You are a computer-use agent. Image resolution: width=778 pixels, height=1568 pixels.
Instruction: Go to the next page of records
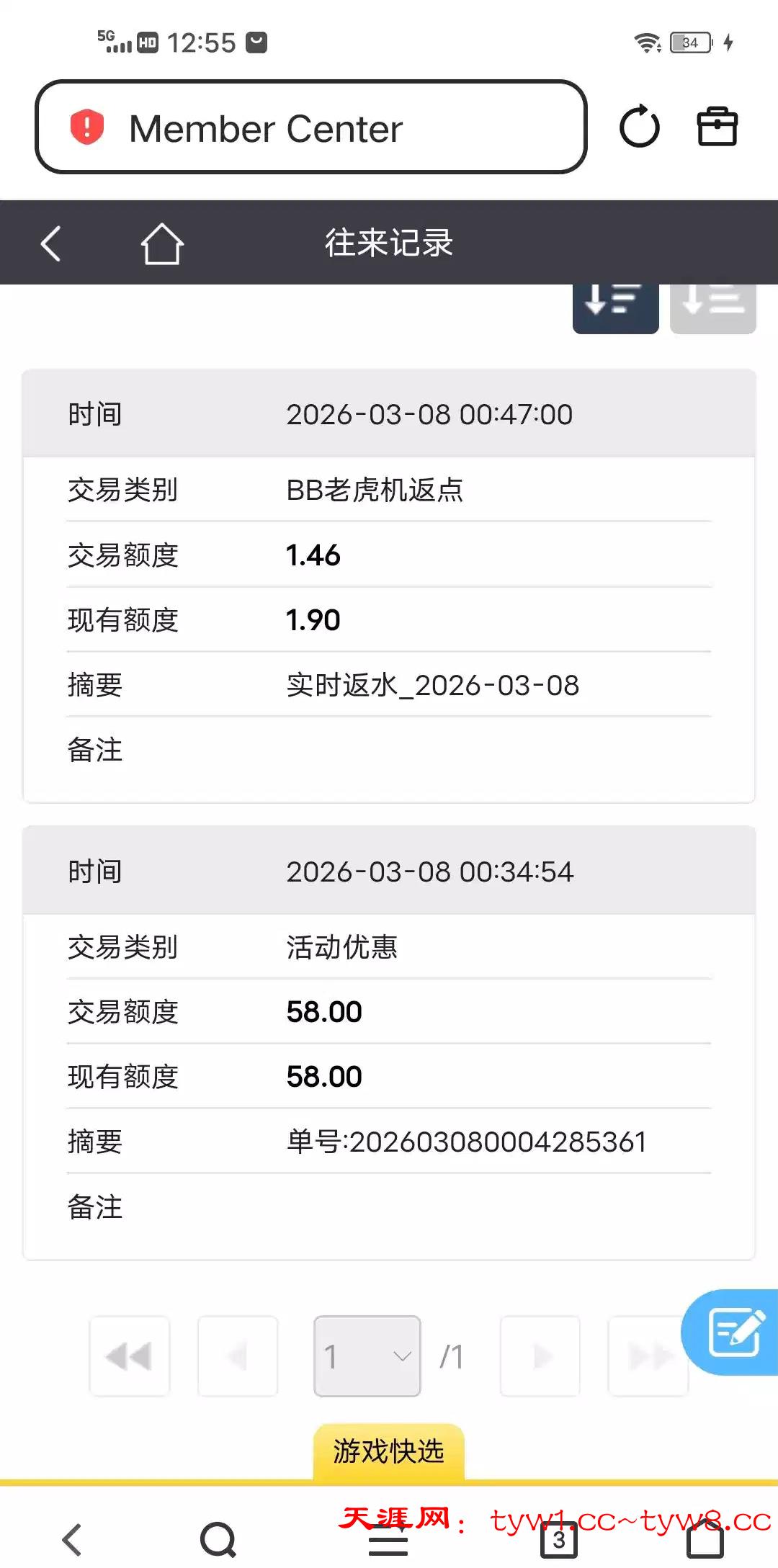pyautogui.click(x=540, y=1356)
